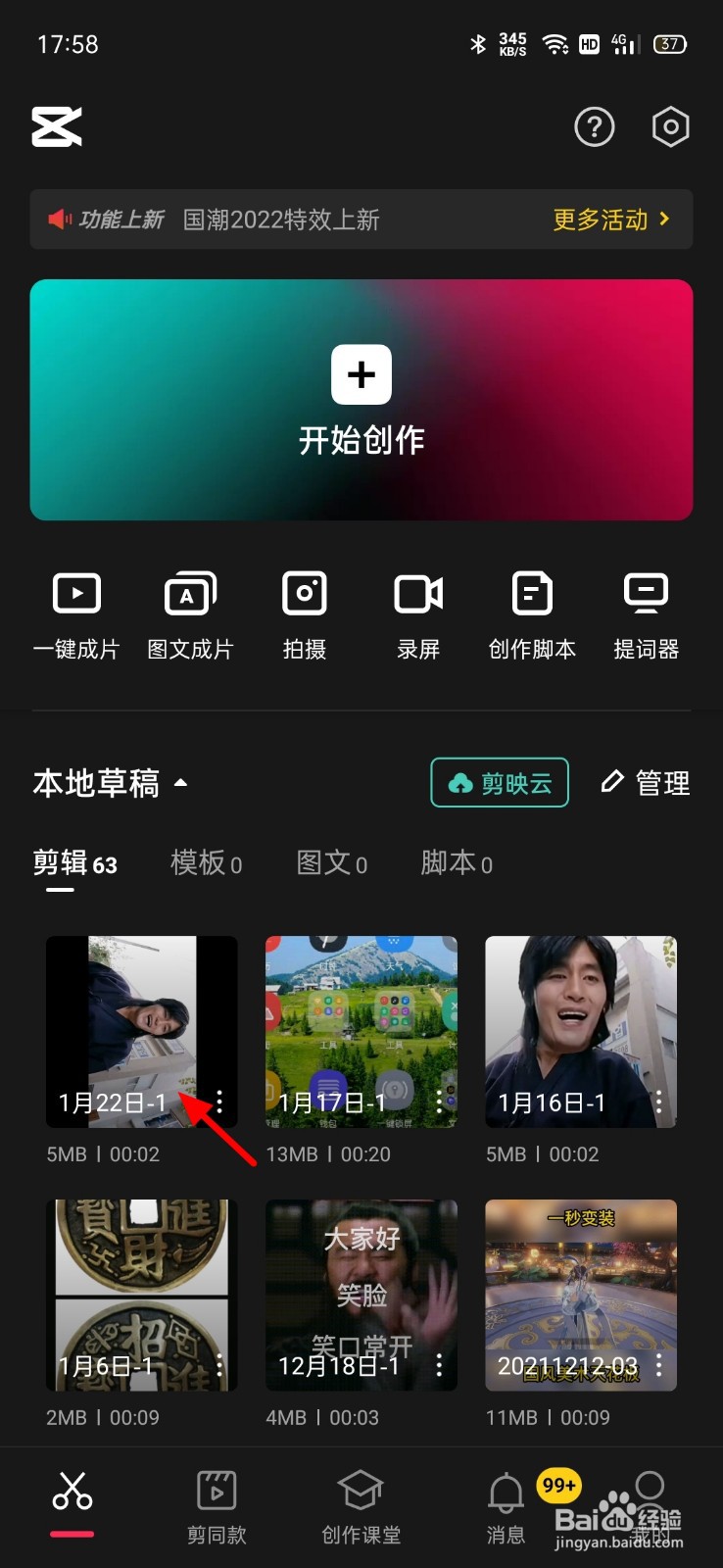723x1568 pixels.
Task: Open the three-dot menu on 1月17日-1 draft
Action: pyautogui.click(x=440, y=1102)
